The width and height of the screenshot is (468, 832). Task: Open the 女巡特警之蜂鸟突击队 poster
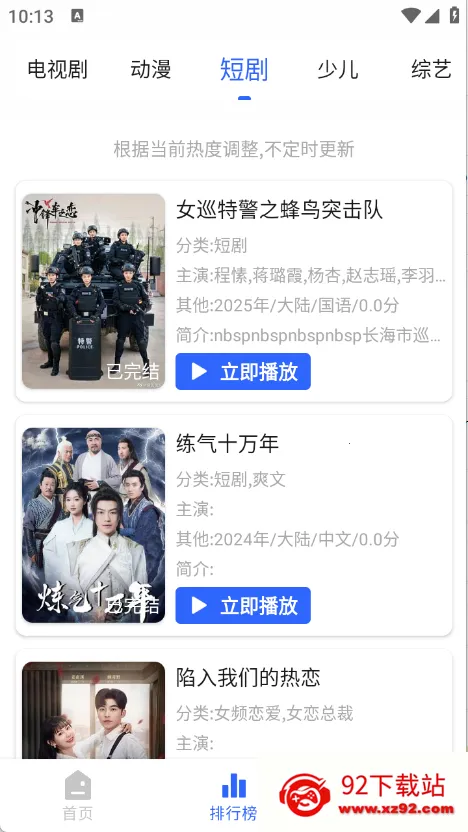93,291
